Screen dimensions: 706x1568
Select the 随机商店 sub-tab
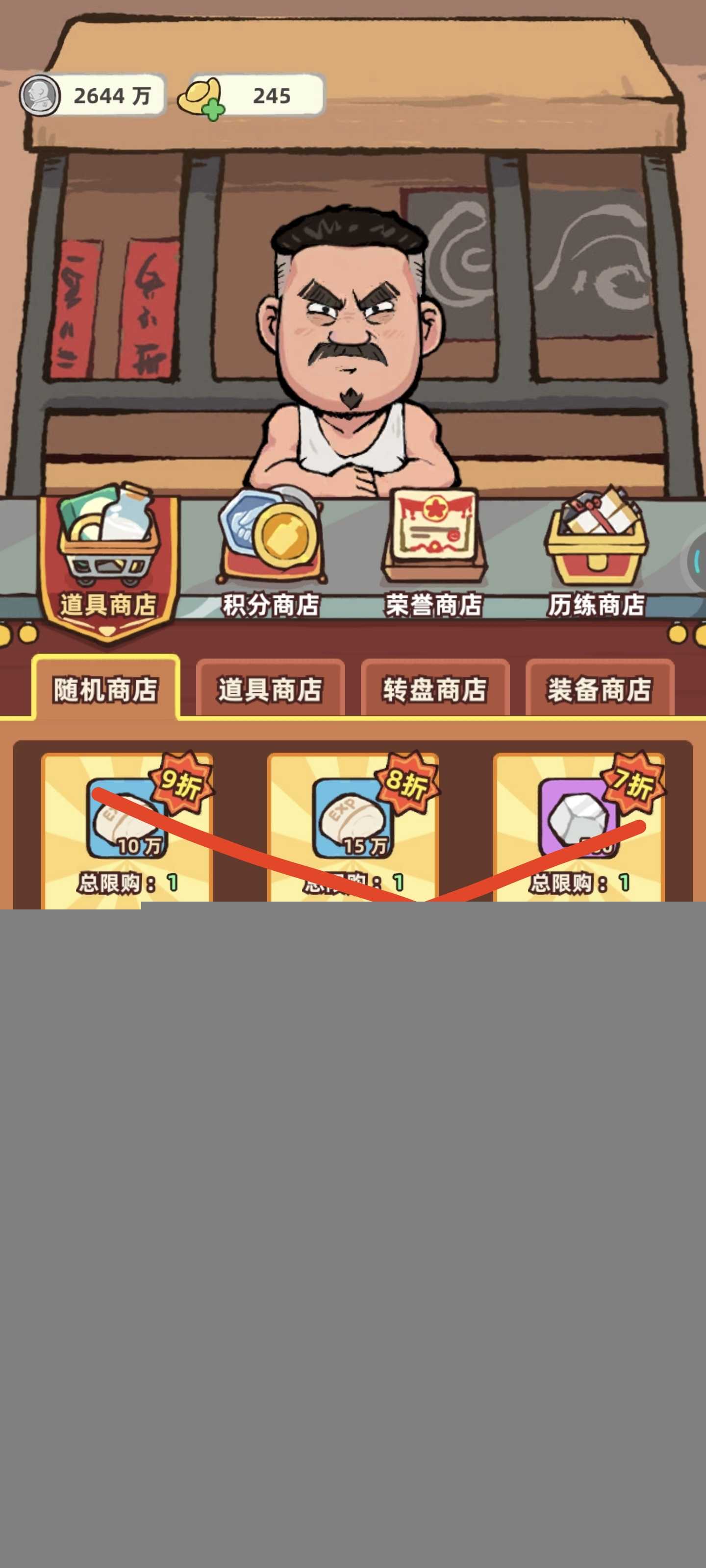click(106, 689)
